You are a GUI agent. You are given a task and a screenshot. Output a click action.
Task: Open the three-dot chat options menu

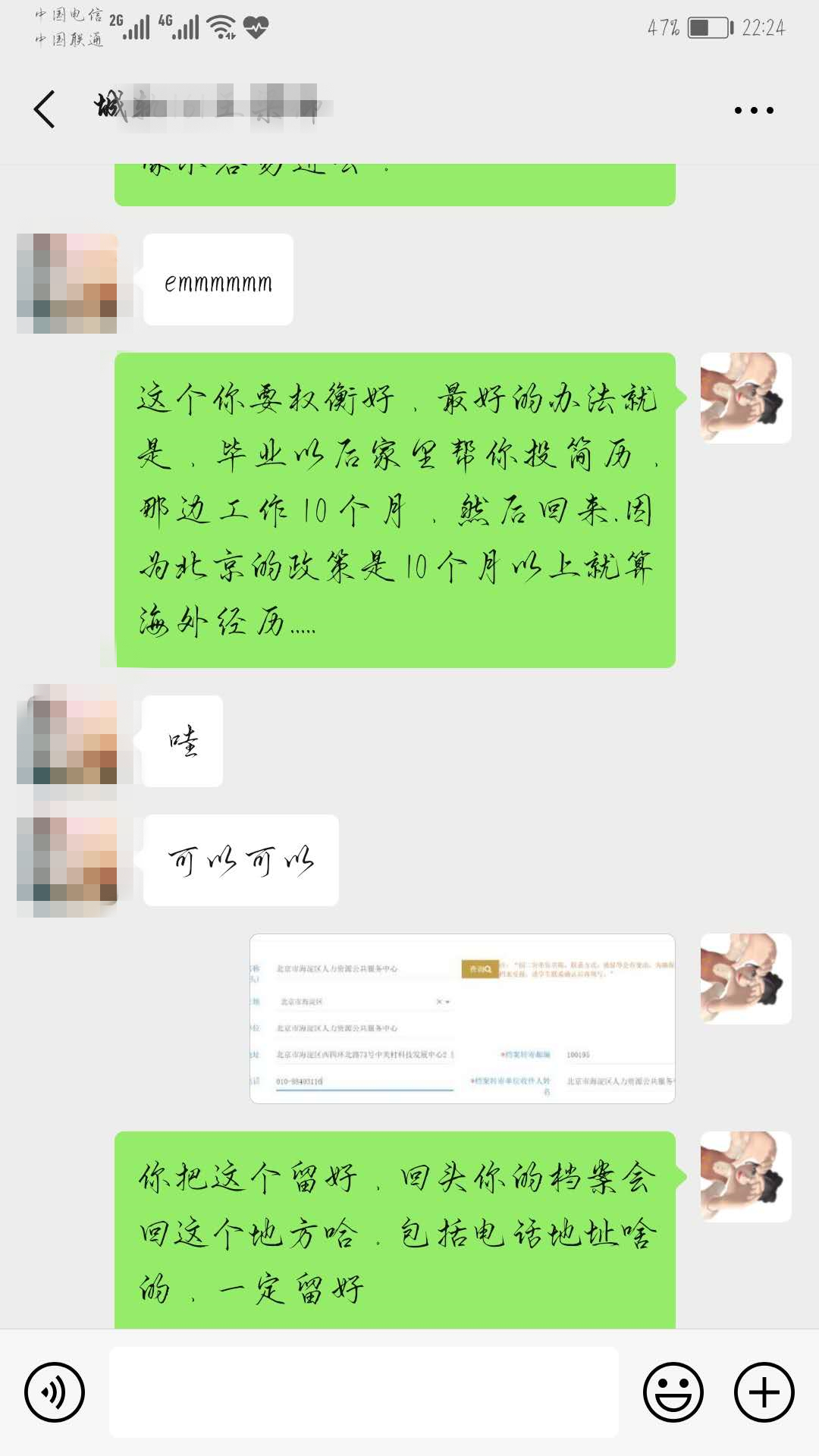[x=754, y=111]
